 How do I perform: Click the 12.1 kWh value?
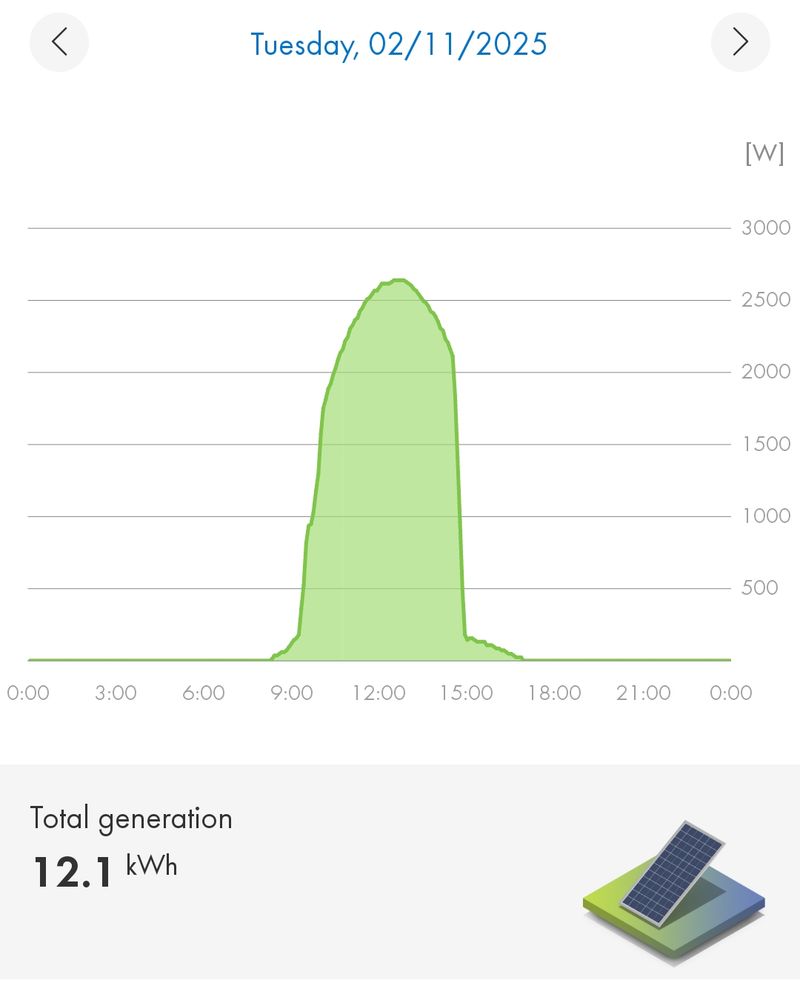(72, 868)
